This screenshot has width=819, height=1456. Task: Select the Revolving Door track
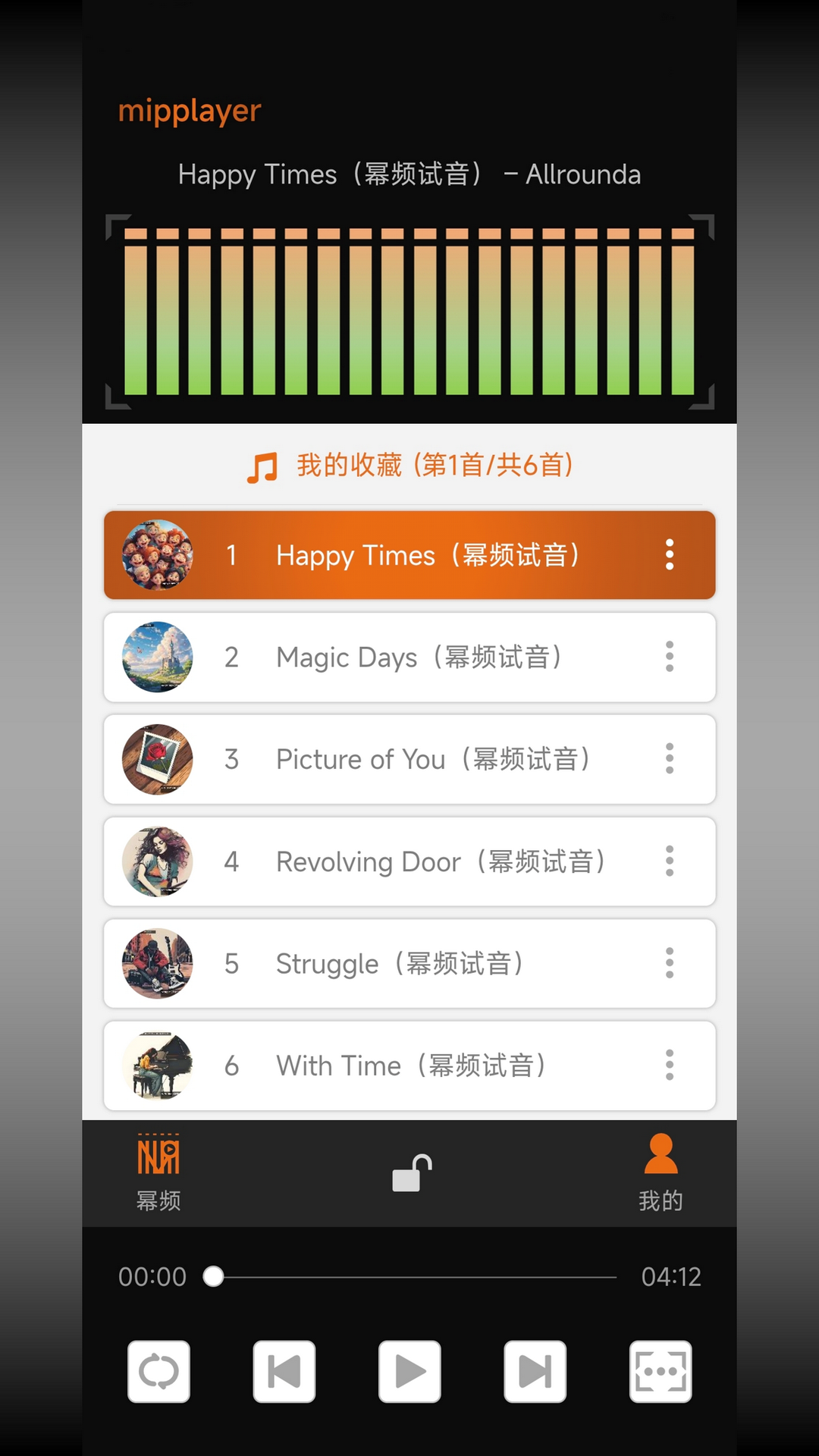coord(409,861)
